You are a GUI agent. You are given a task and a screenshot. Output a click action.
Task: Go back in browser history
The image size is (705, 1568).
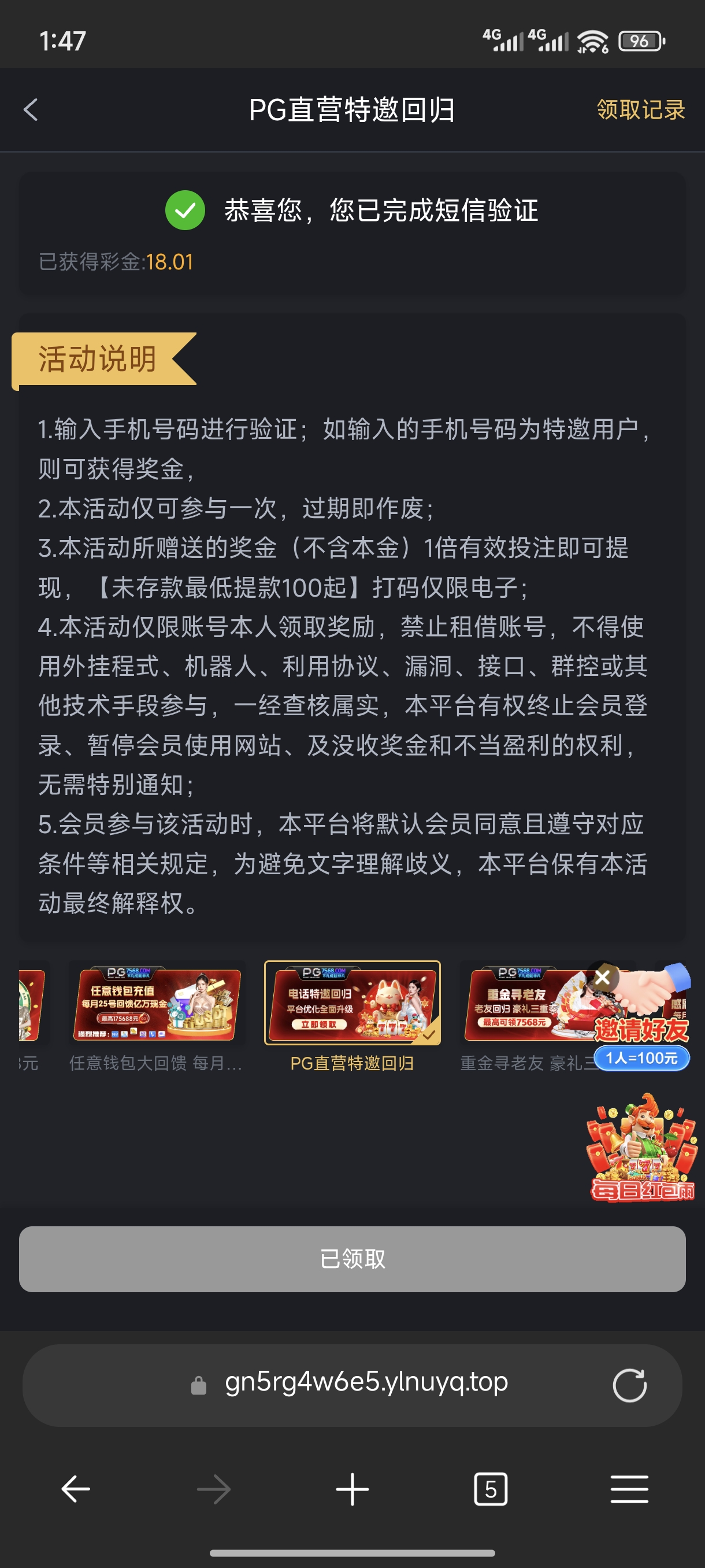click(76, 1489)
